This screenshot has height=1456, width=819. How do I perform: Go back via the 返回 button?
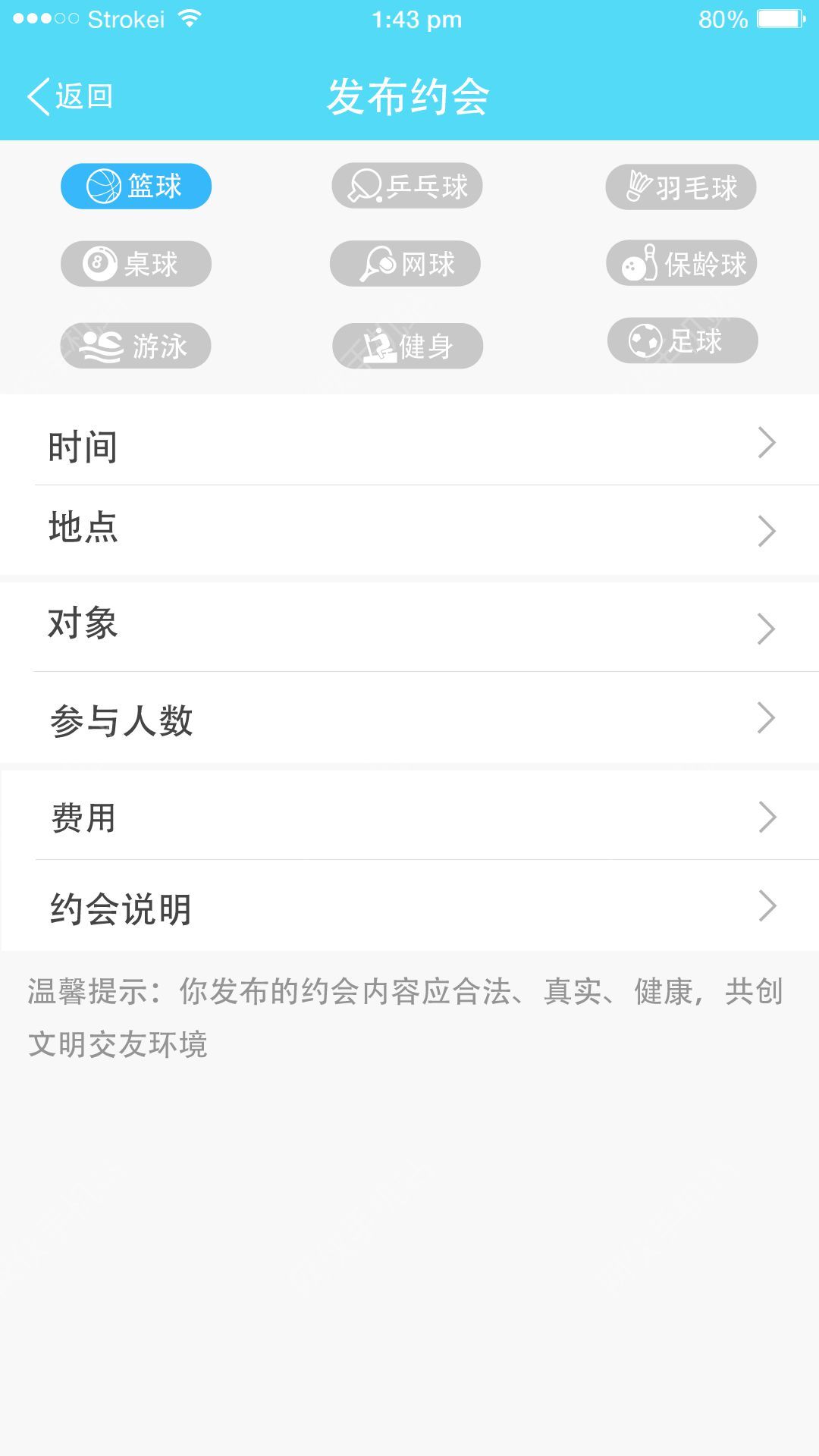click(70, 96)
